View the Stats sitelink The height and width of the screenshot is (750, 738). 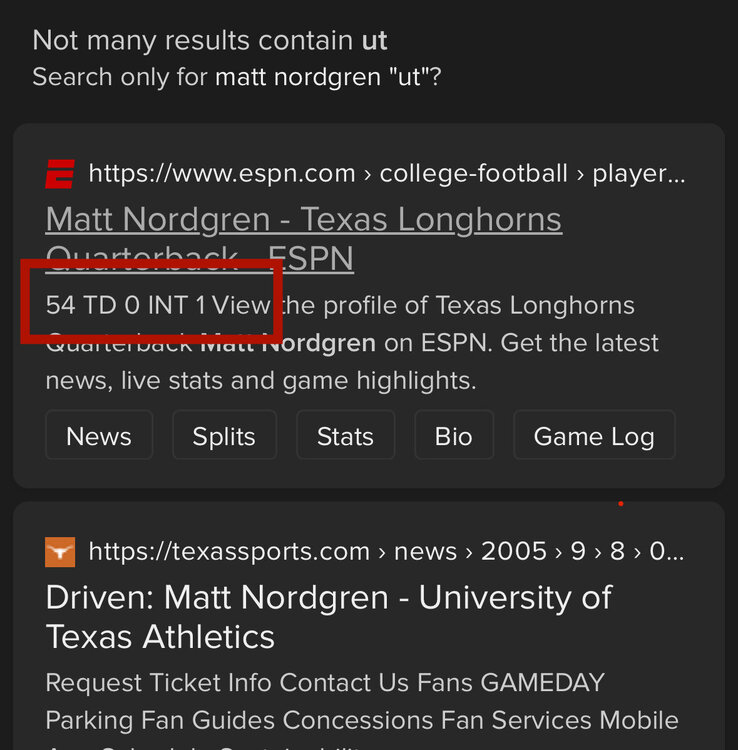point(345,436)
